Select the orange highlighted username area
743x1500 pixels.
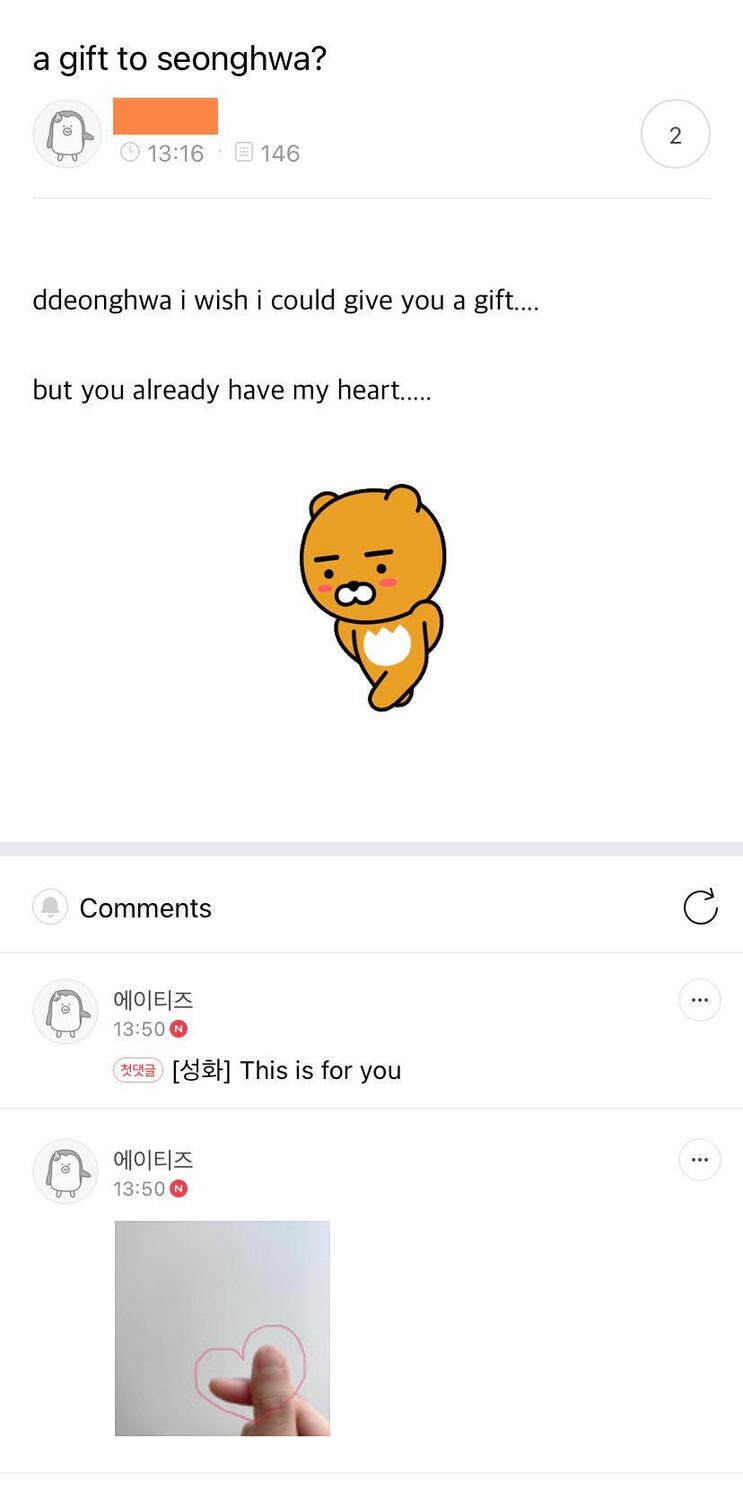pyautogui.click(x=166, y=116)
